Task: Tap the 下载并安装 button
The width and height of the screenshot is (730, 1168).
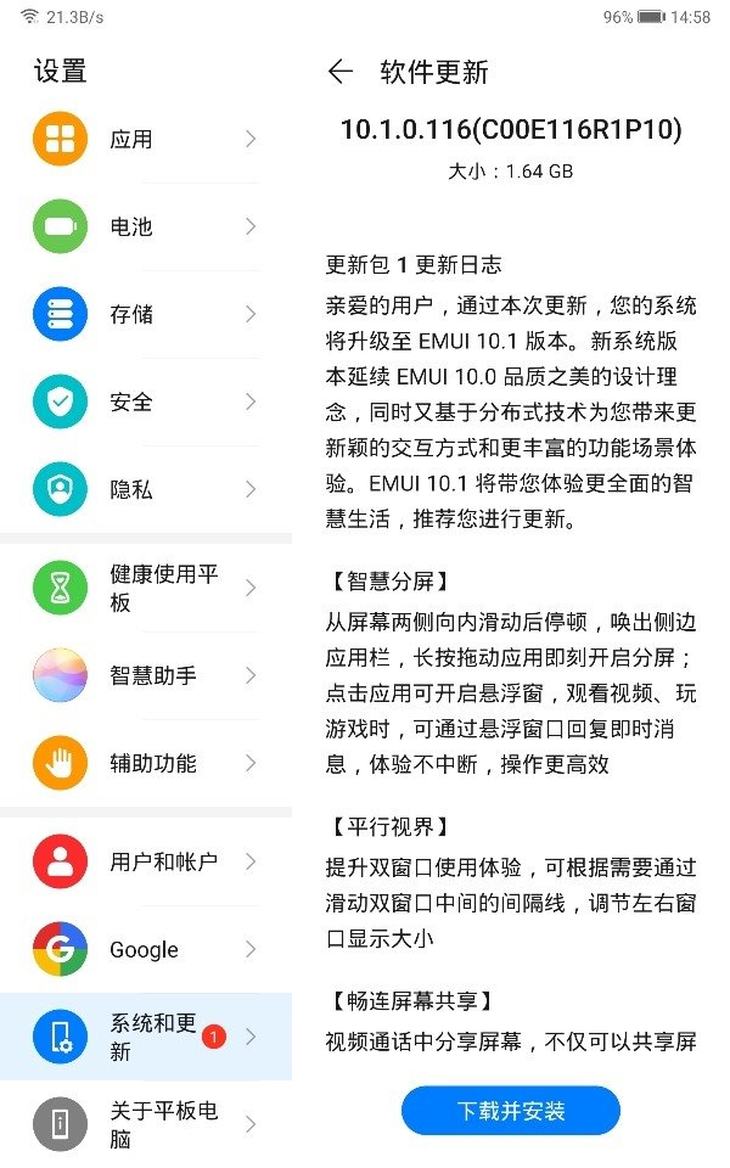Action: click(x=511, y=1111)
